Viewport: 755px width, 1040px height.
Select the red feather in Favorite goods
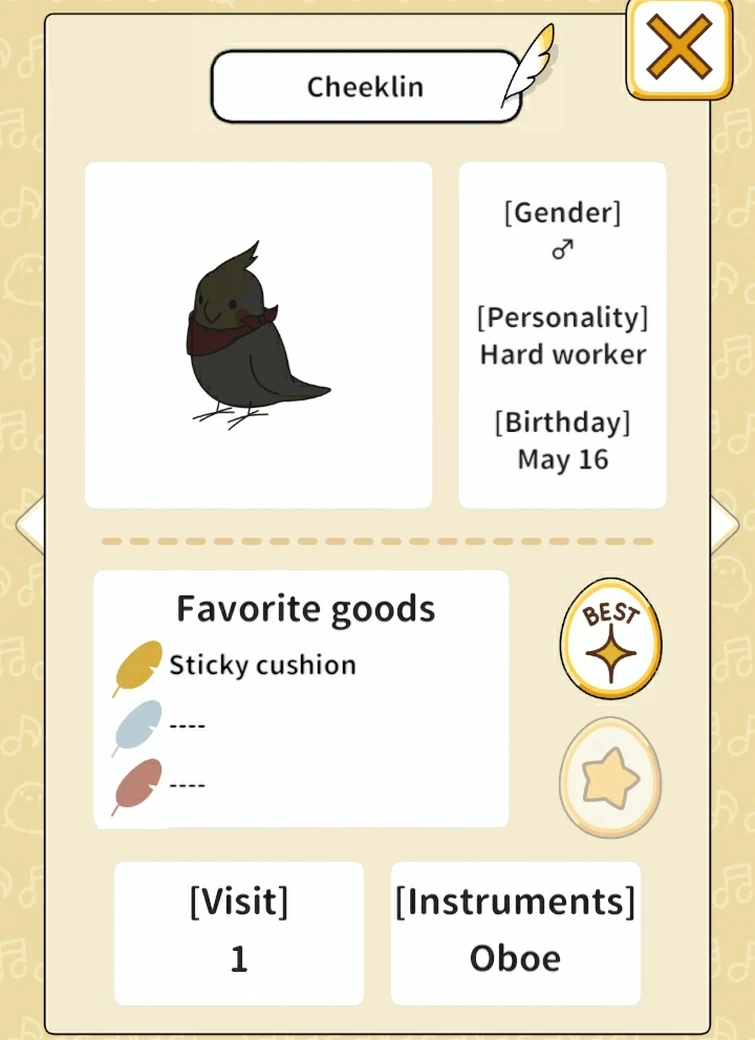click(137, 783)
